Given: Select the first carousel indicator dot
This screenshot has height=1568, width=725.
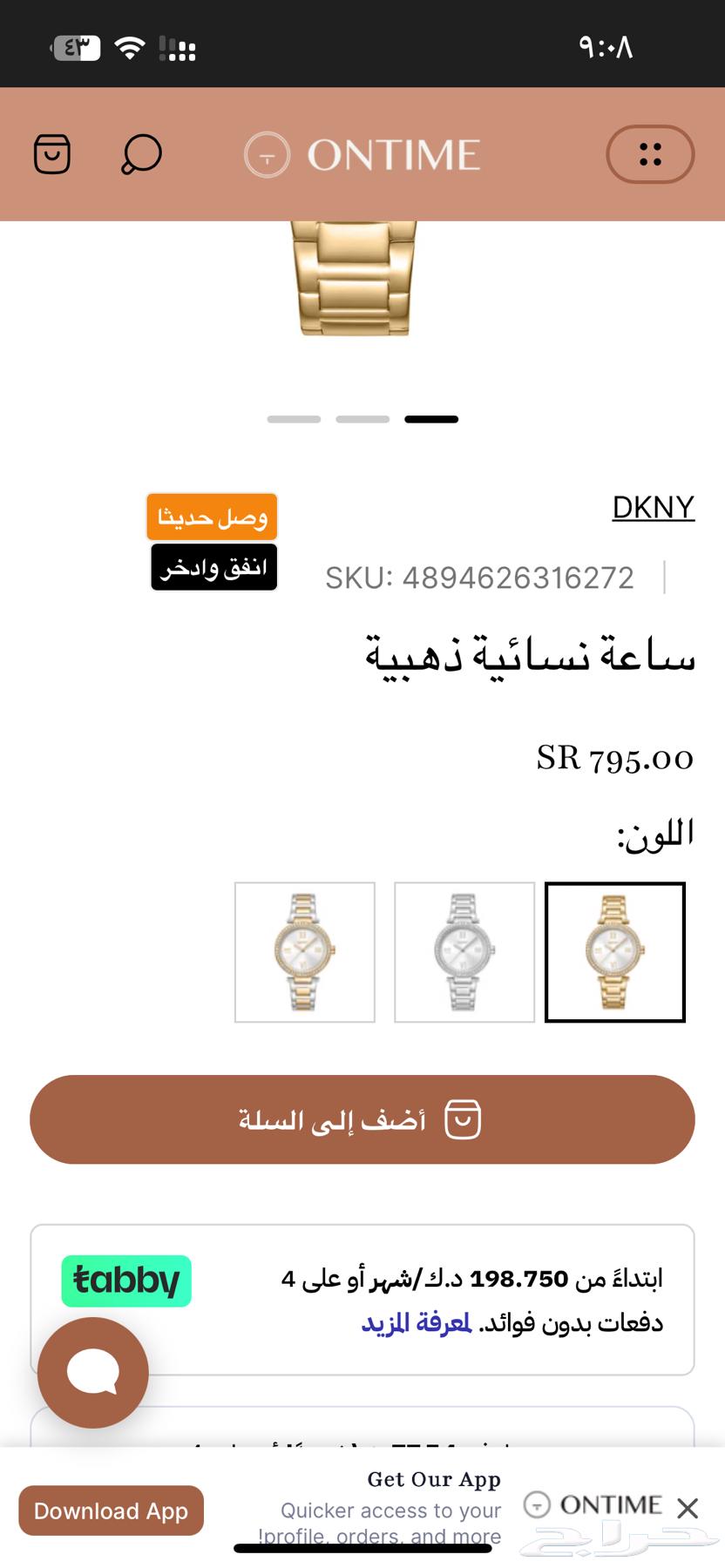Looking at the screenshot, I should point(295,418).
